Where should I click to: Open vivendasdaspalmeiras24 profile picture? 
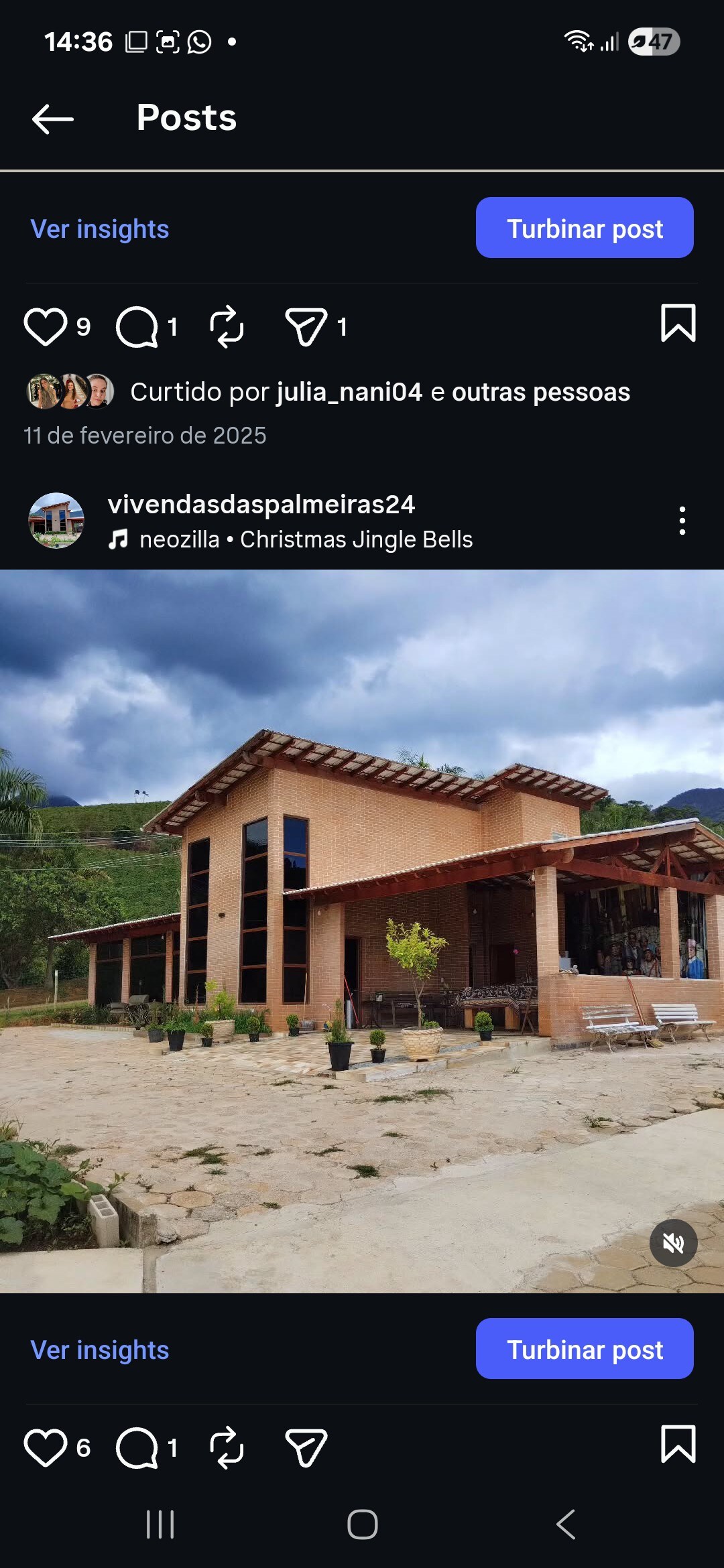56,521
